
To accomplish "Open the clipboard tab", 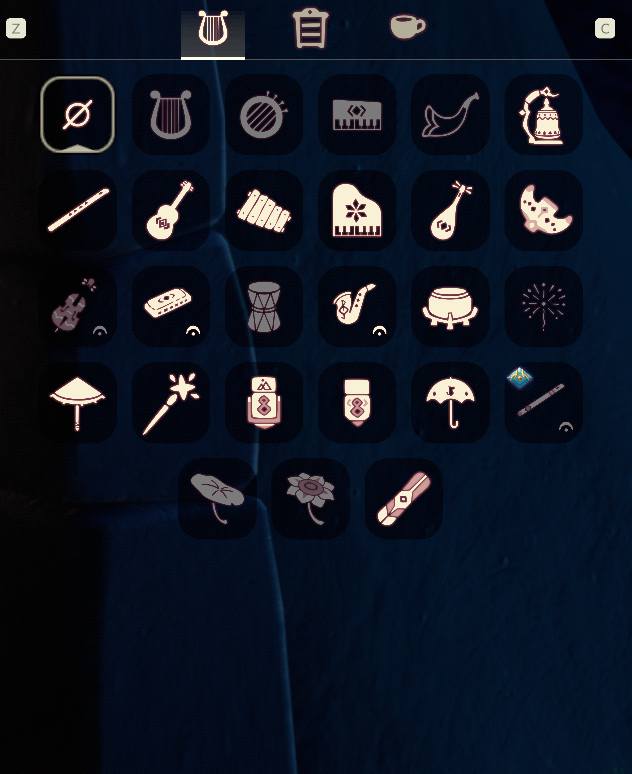I will [310, 29].
